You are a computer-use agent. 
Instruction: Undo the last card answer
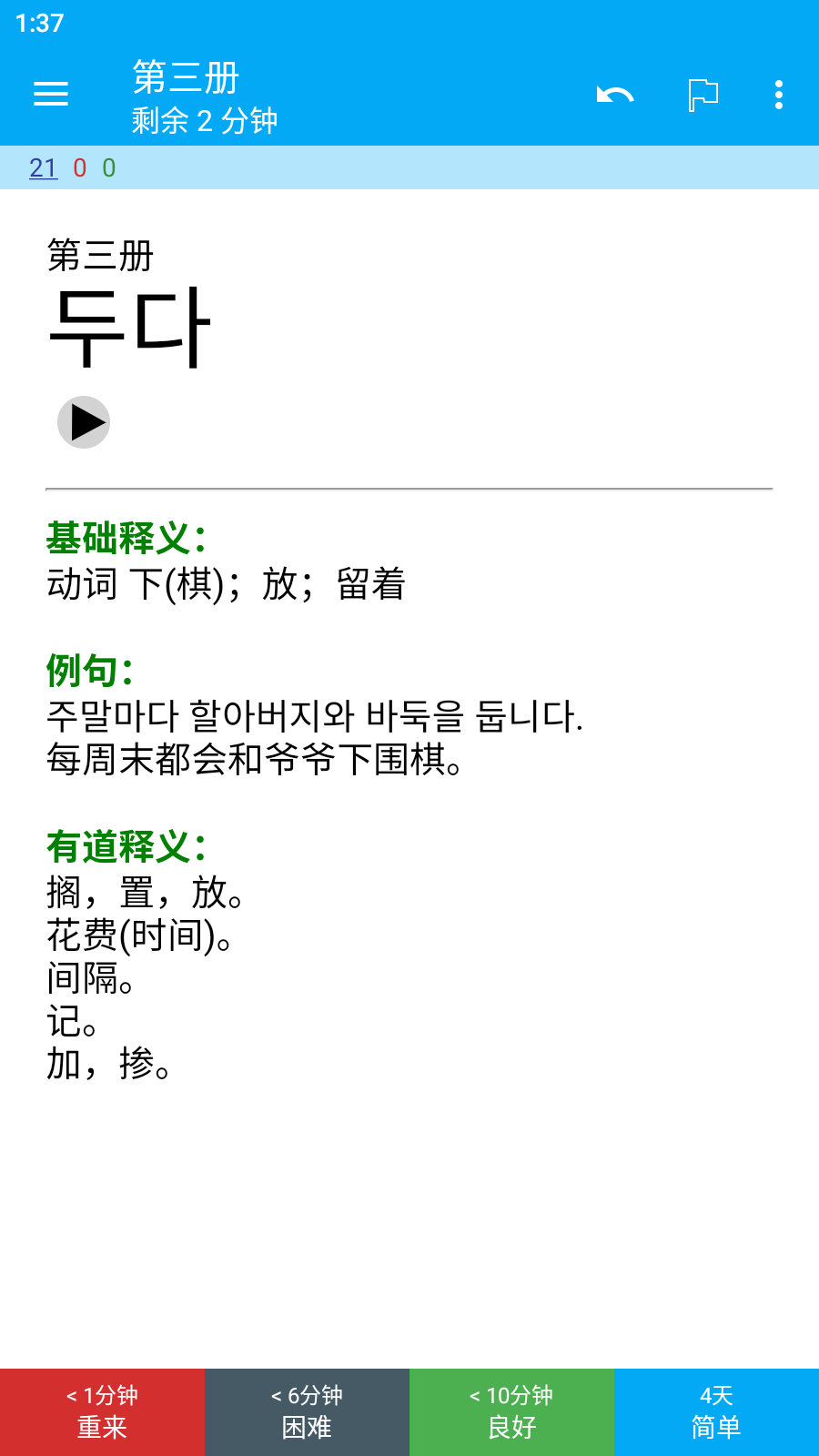(x=615, y=95)
